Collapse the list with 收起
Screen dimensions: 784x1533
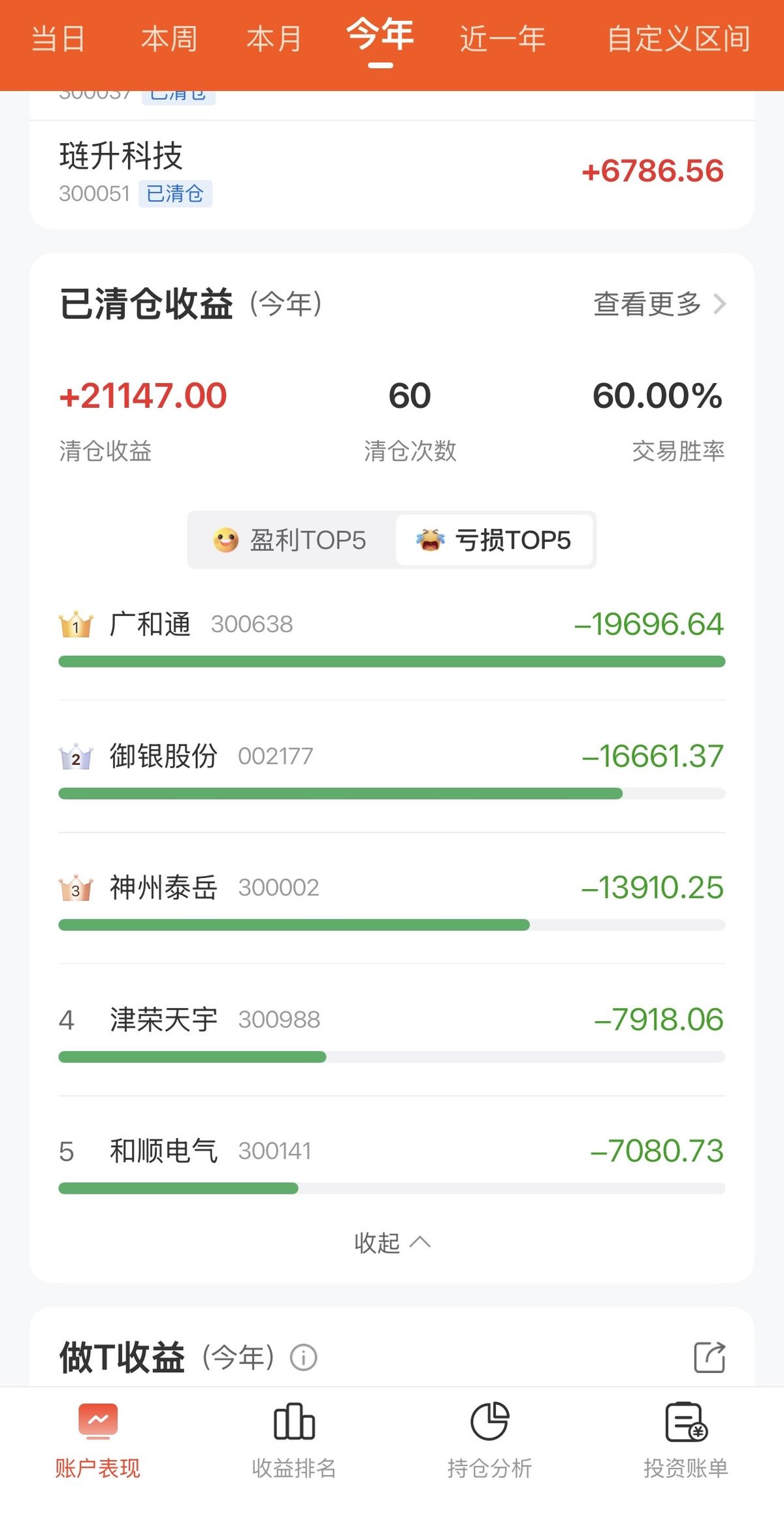pos(391,1243)
